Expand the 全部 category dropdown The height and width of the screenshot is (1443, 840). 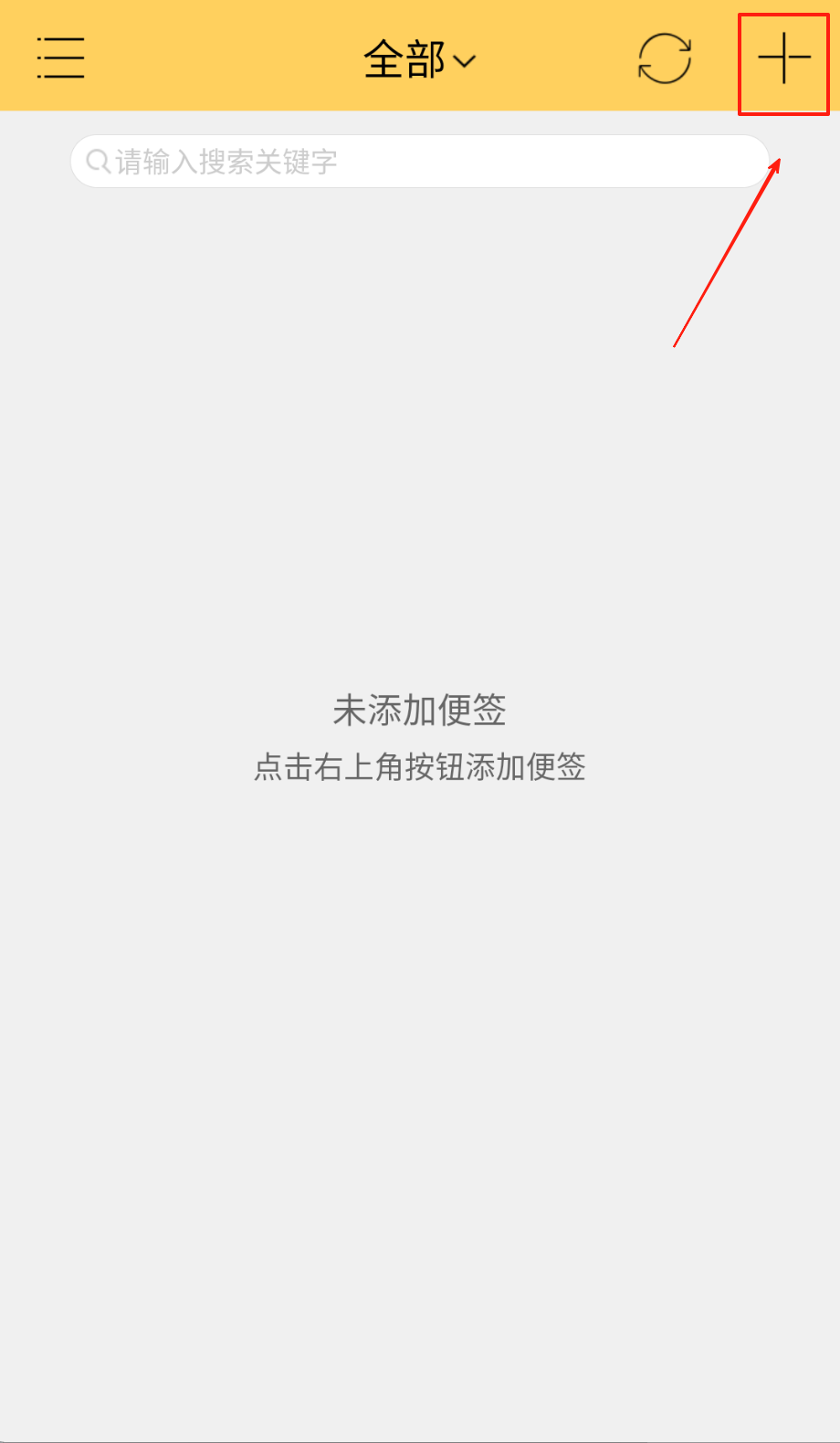coord(419,60)
